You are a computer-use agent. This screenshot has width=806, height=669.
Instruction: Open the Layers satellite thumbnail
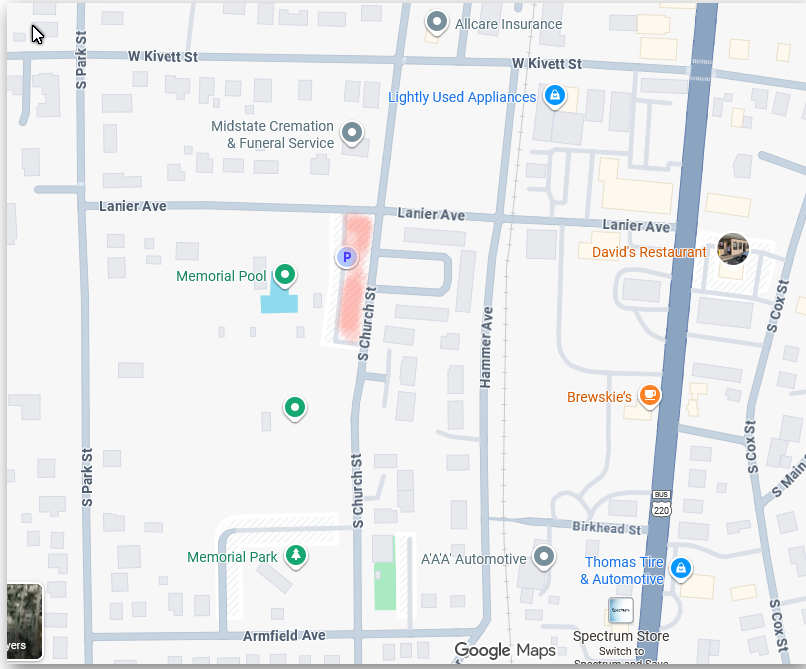[x=24, y=620]
